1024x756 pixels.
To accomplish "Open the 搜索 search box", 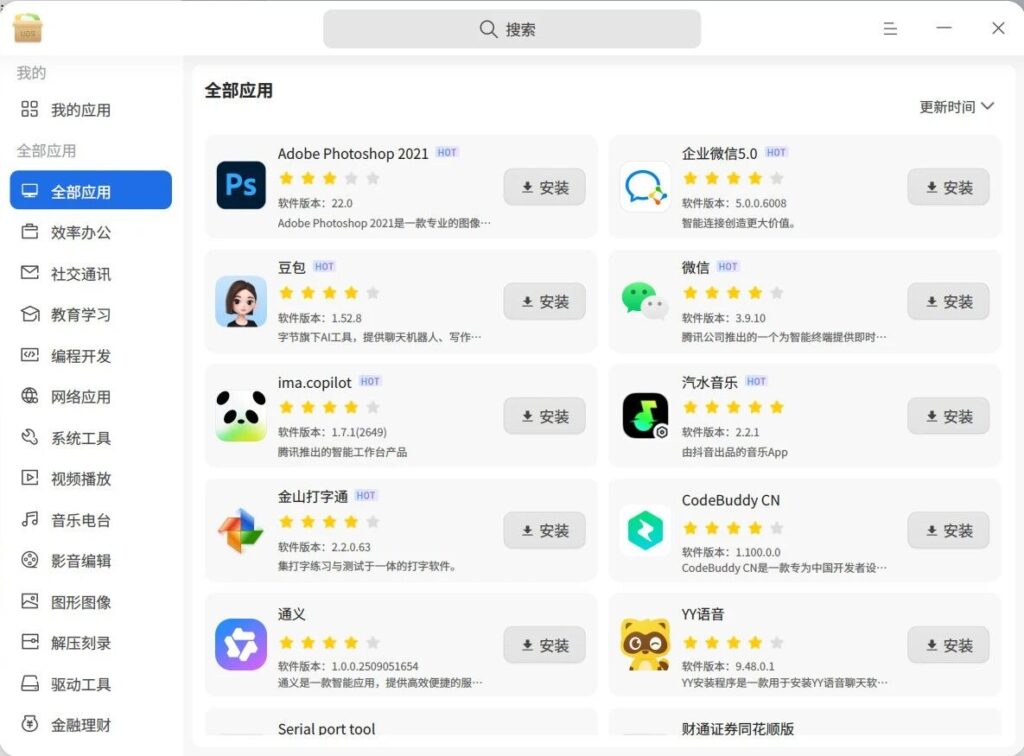I will click(511, 29).
